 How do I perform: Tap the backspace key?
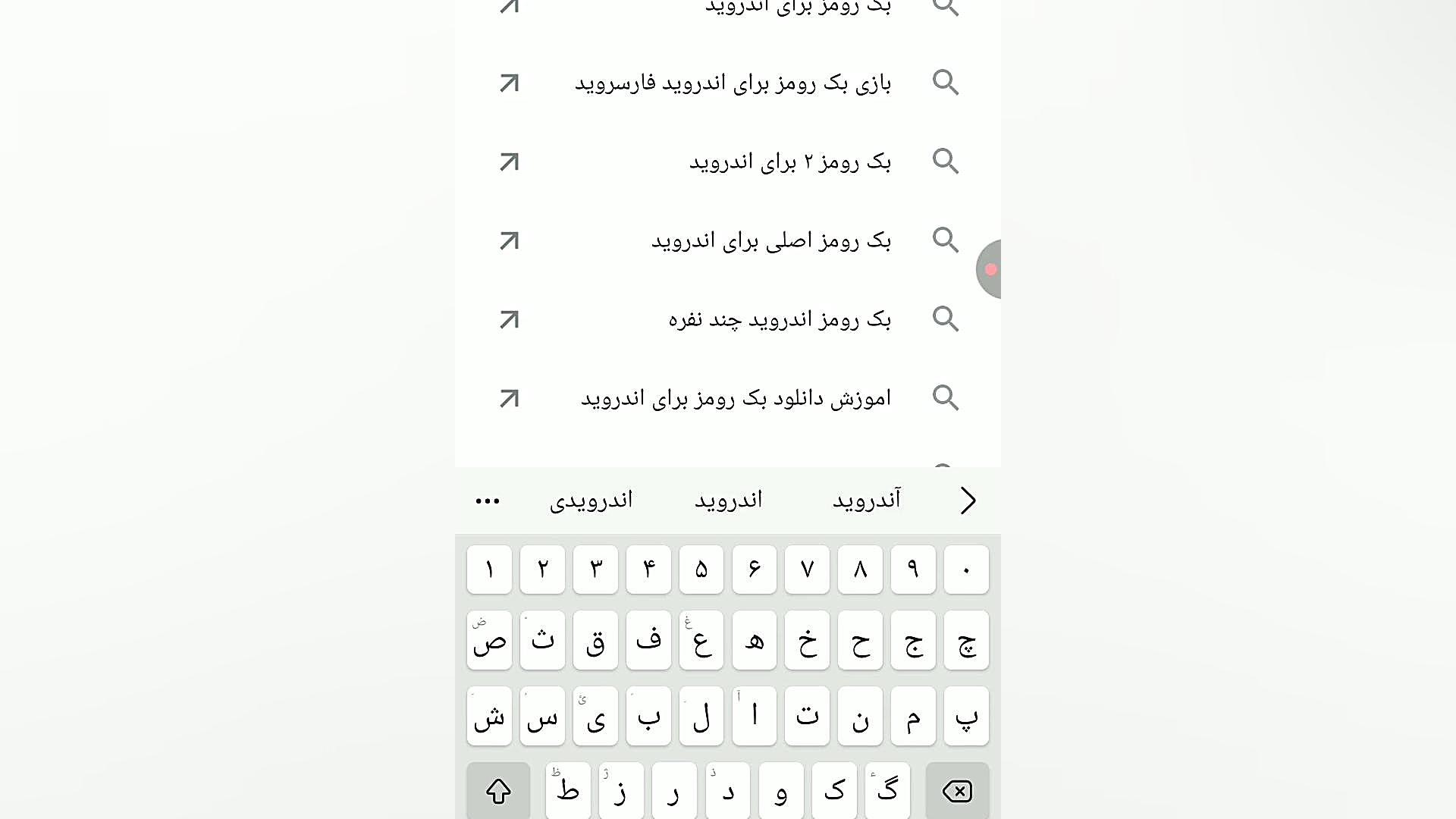click(957, 791)
